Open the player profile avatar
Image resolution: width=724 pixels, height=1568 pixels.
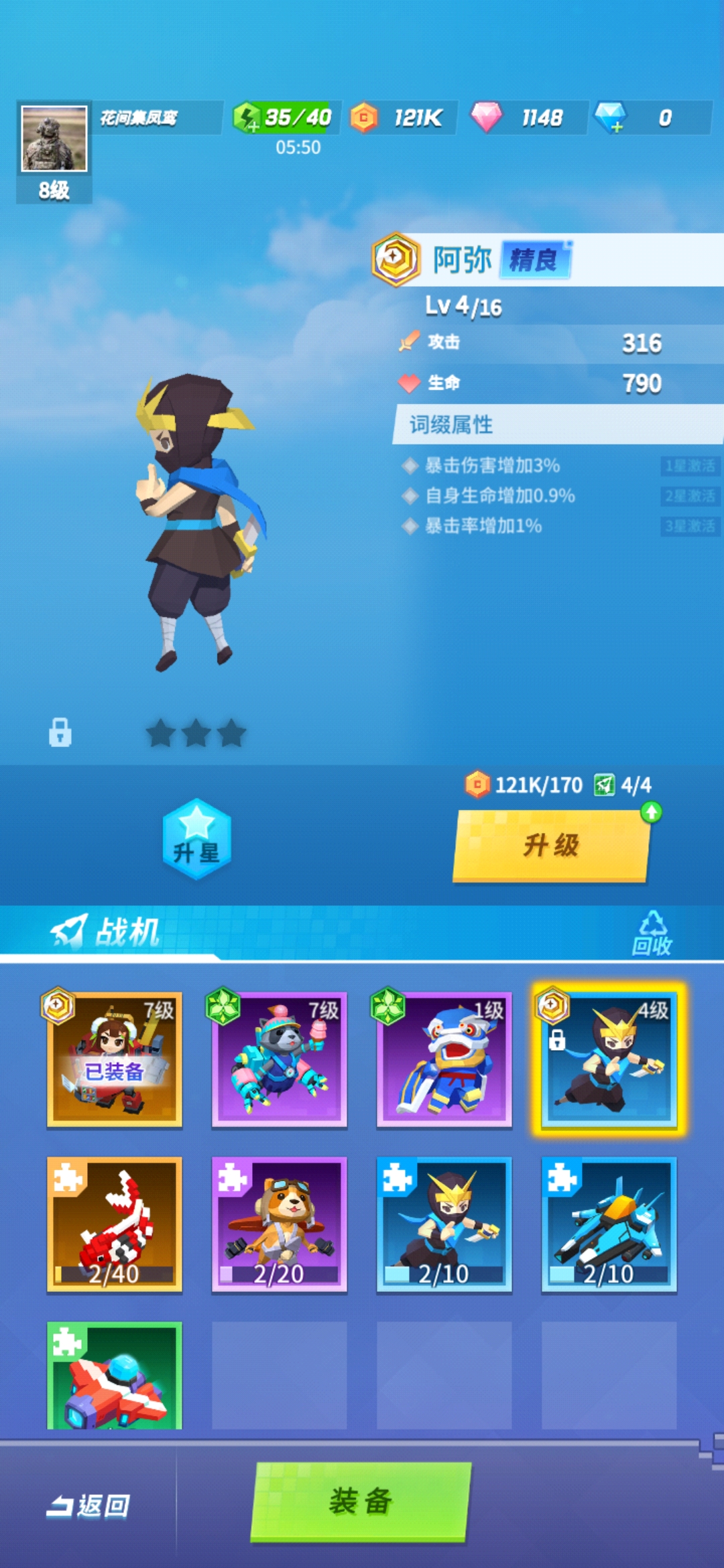tap(54, 139)
